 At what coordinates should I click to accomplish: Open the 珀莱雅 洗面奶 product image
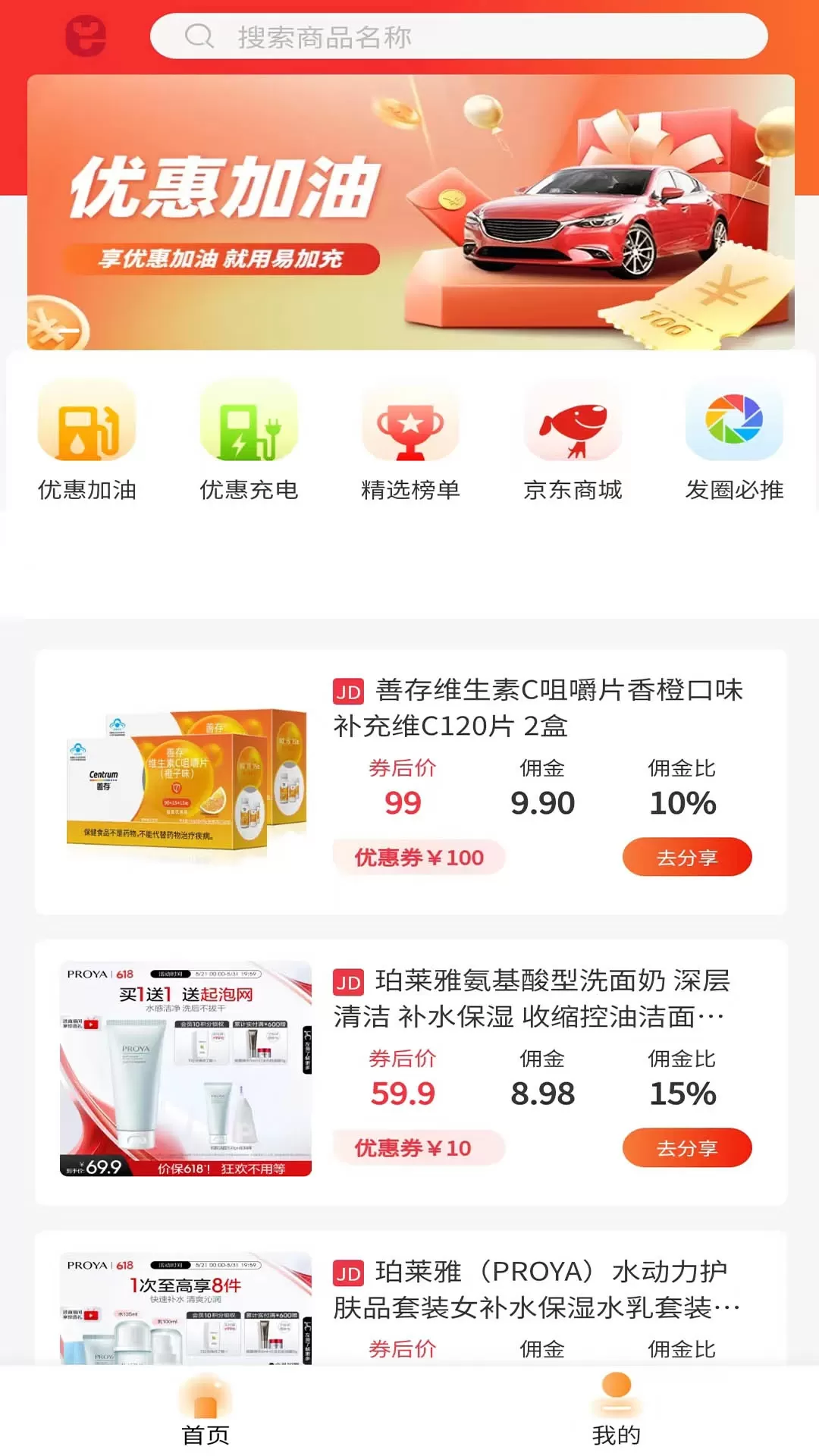point(186,1068)
